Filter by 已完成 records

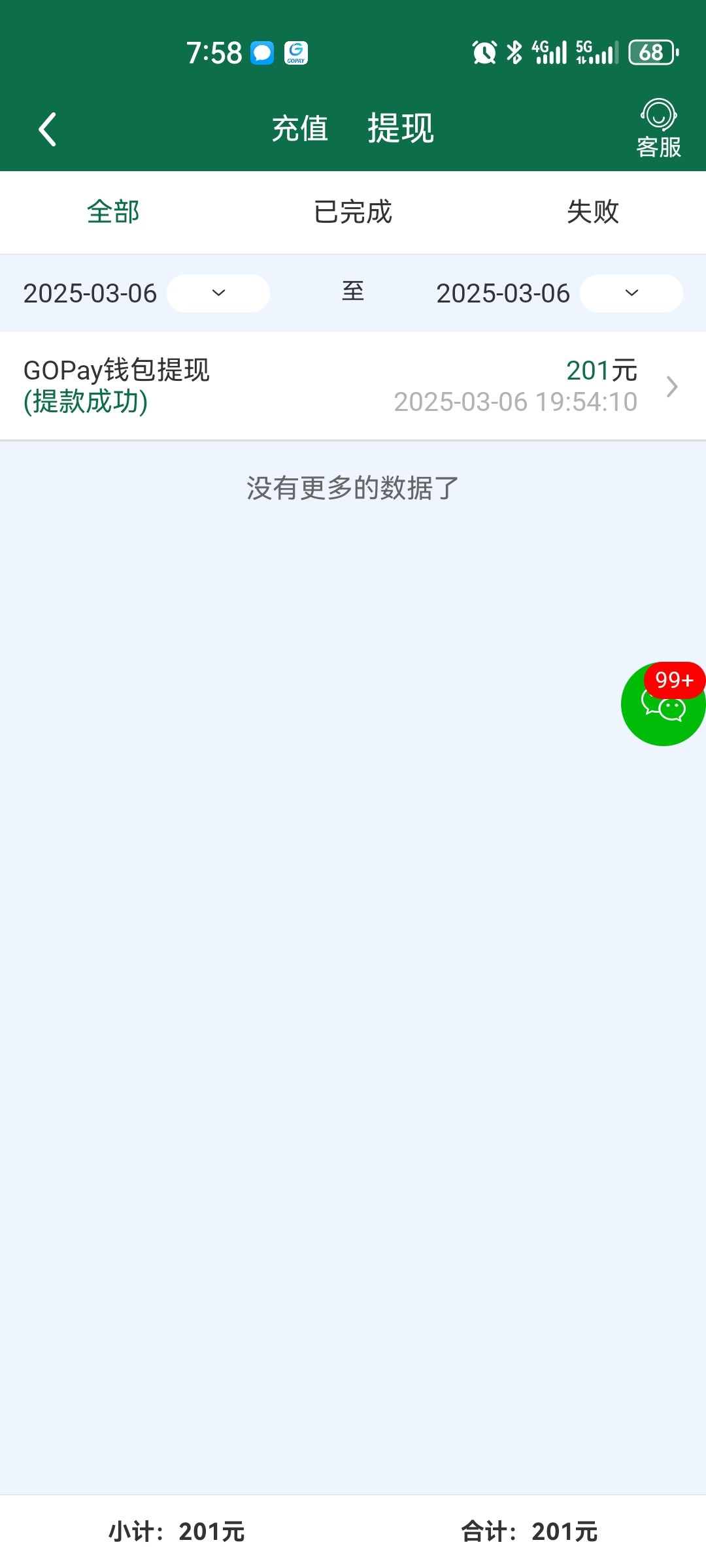tap(353, 212)
